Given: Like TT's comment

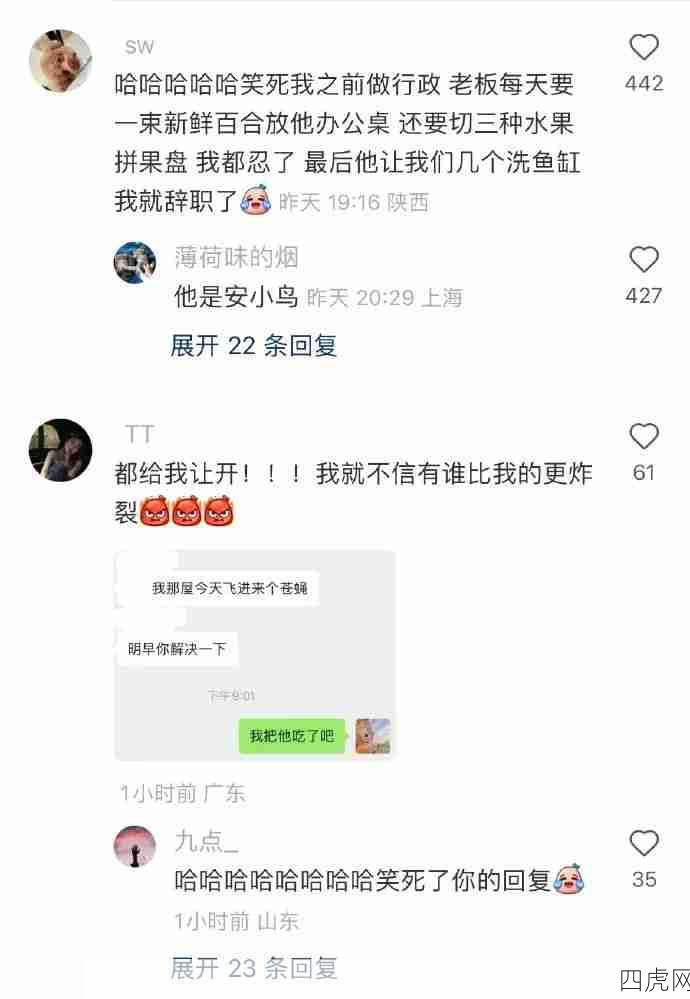Looking at the screenshot, I should 644,437.
